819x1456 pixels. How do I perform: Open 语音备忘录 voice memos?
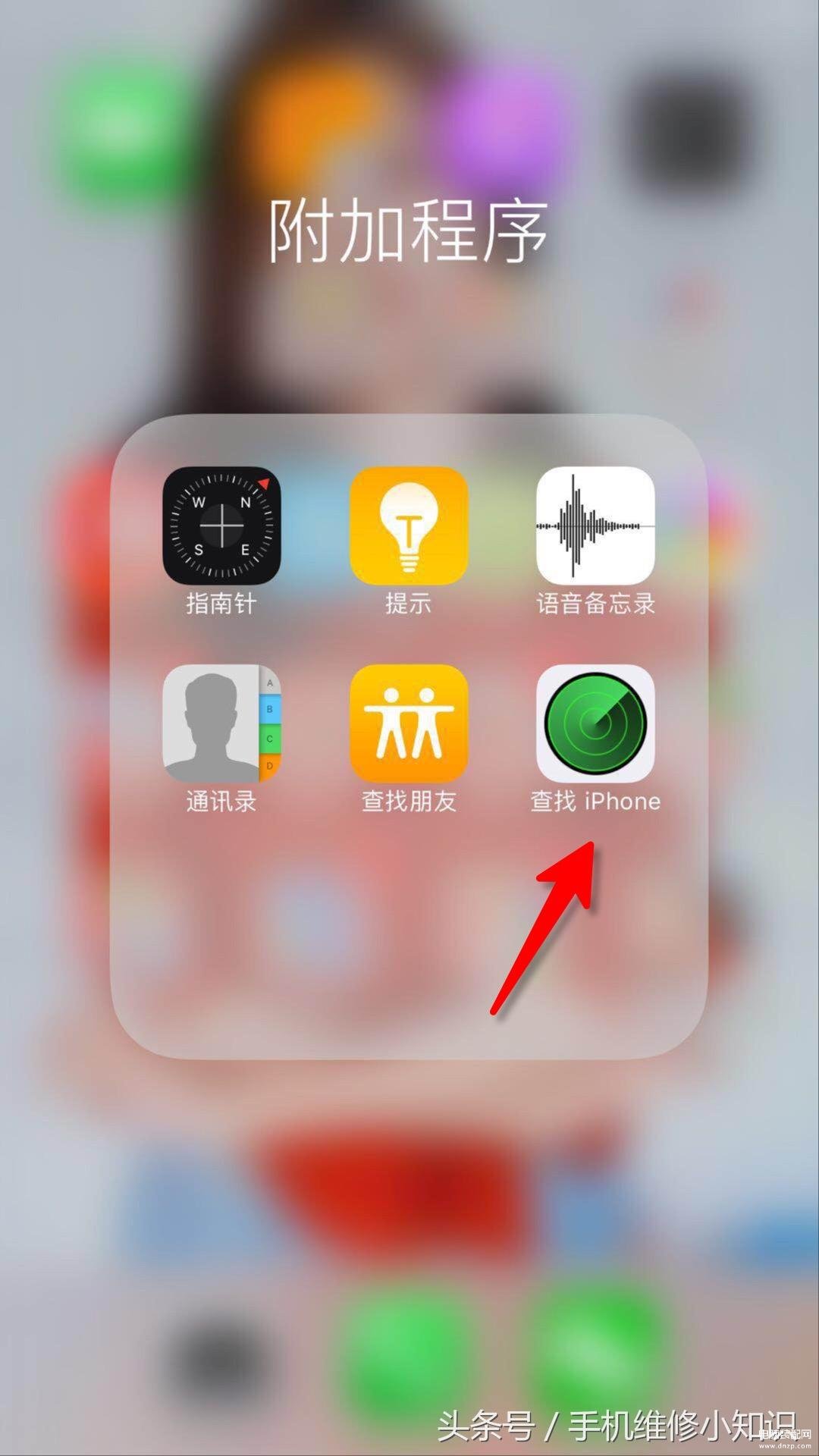[x=595, y=526]
